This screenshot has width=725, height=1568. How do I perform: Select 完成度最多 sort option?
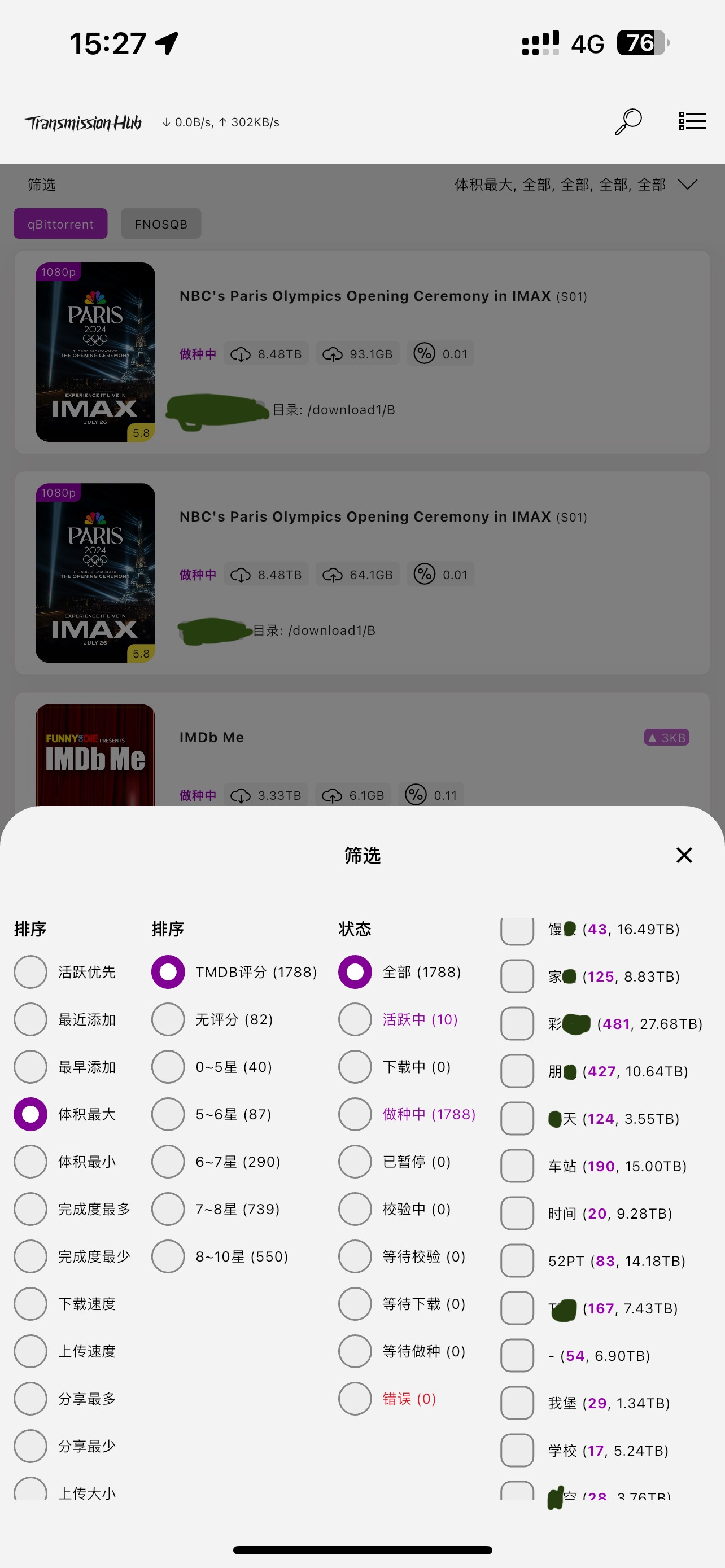coord(30,1210)
